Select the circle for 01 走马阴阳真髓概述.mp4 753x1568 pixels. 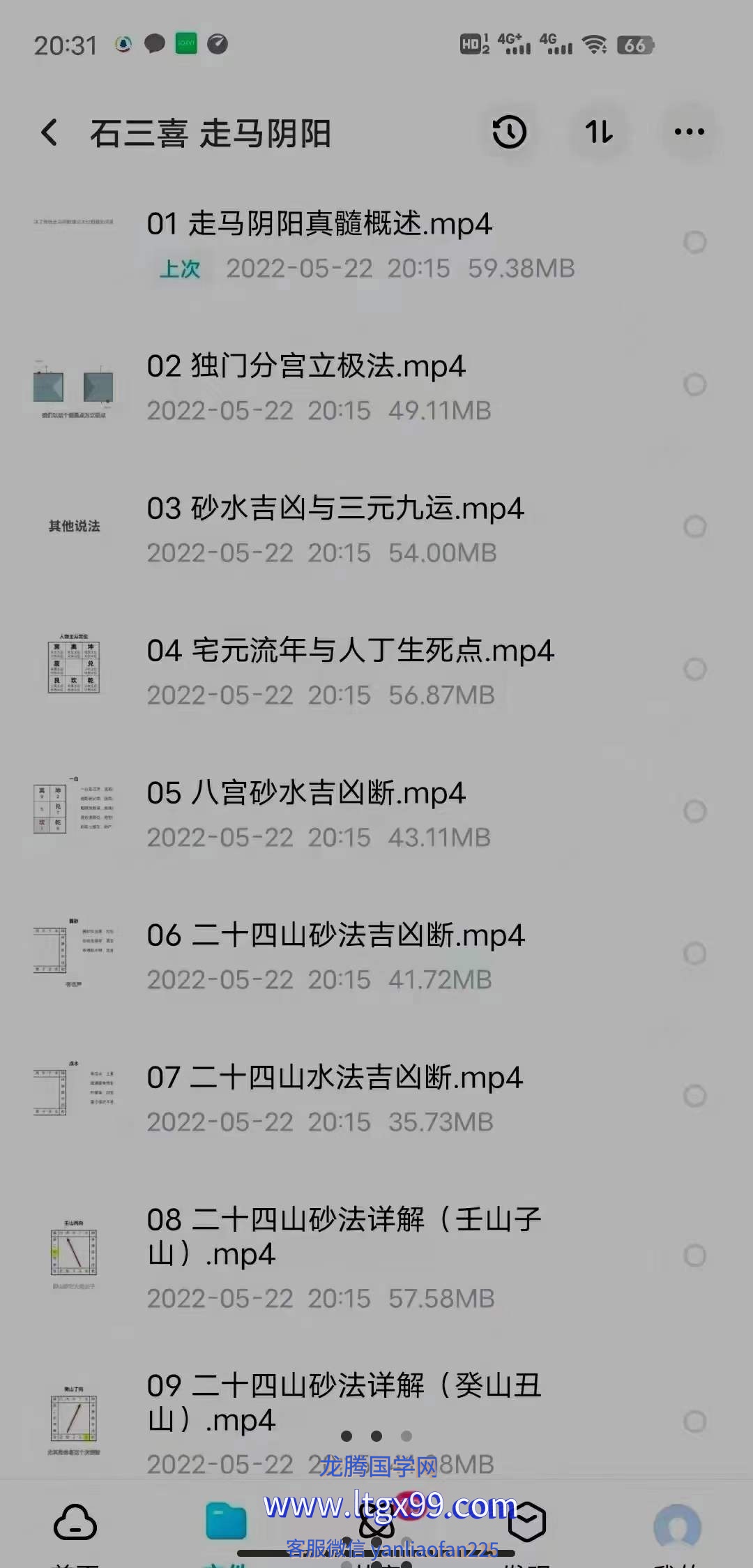pyautogui.click(x=694, y=243)
